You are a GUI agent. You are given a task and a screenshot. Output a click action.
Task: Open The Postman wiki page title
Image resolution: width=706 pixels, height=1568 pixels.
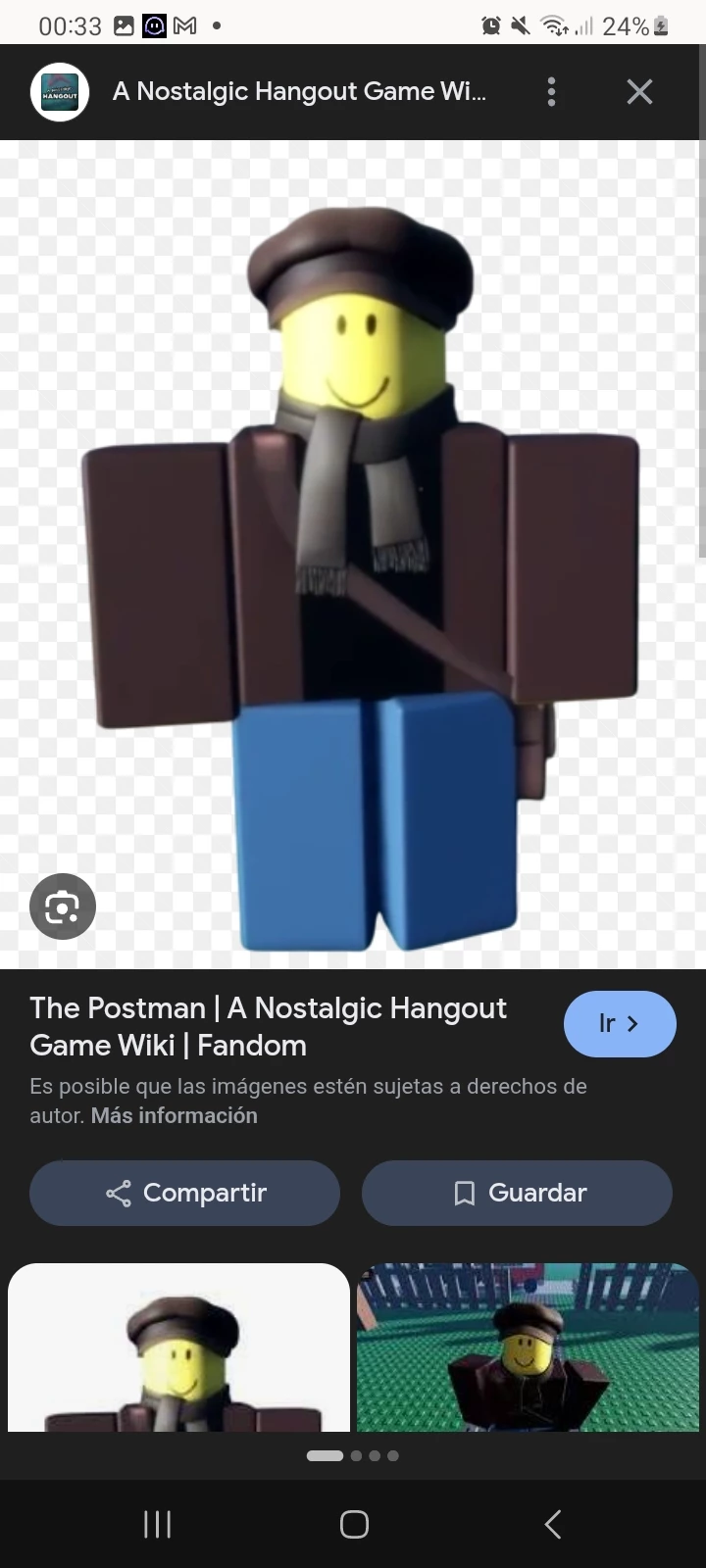click(268, 1026)
